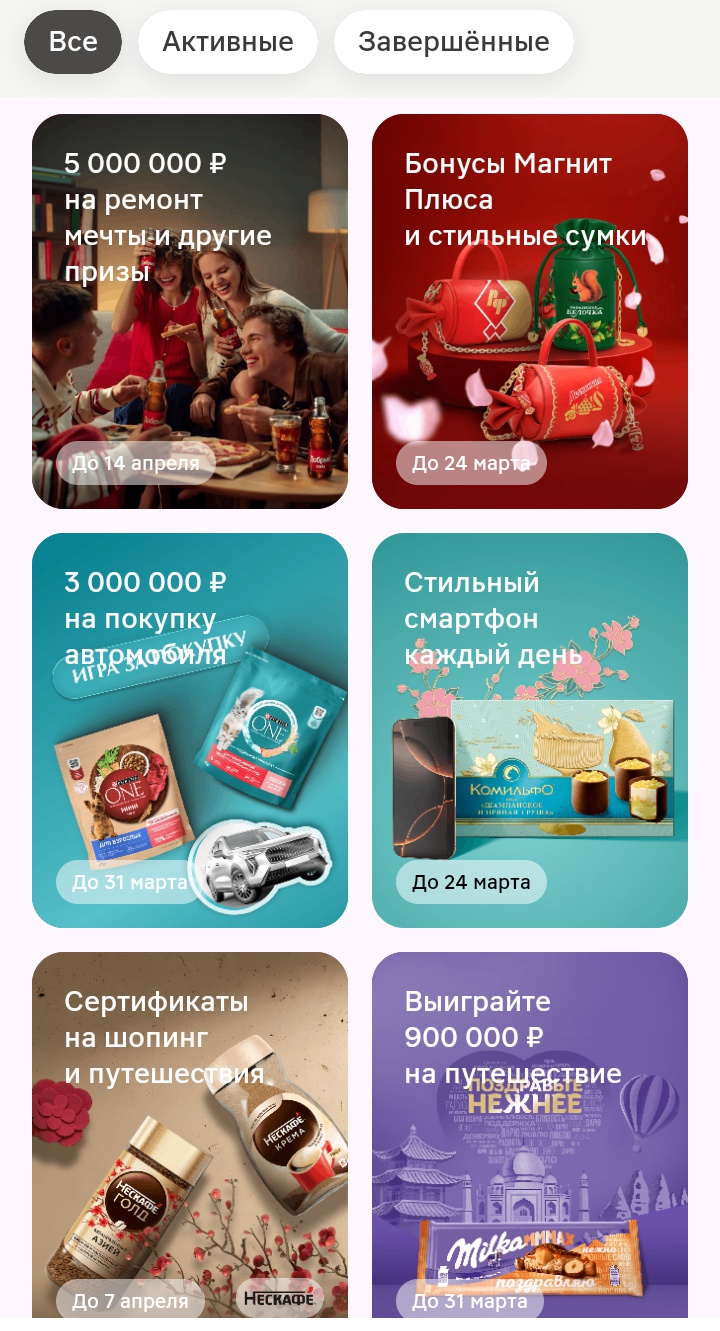The width and height of the screenshot is (720, 1331).
Task: Switch to the «Активные» filter
Action: pyautogui.click(x=228, y=42)
